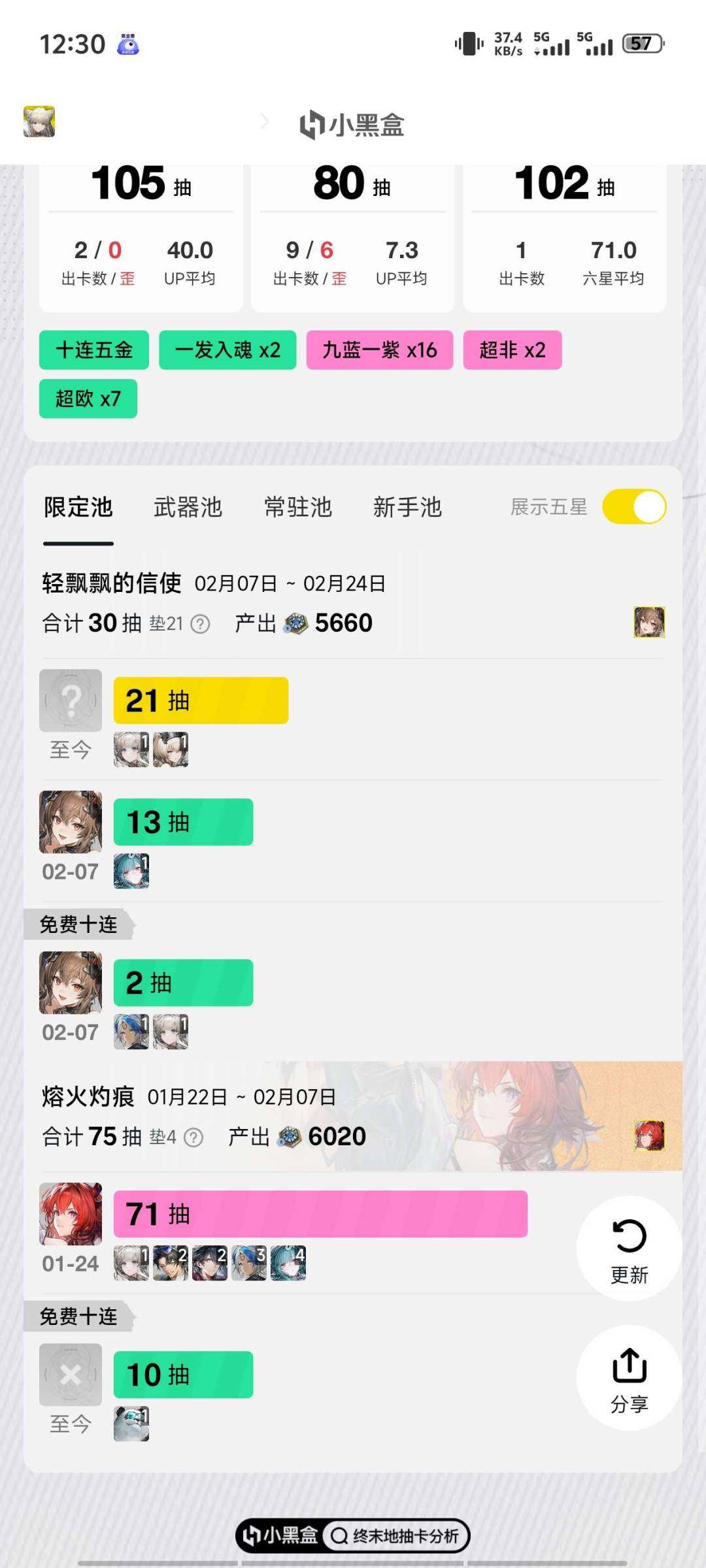Open the 新手池 tab
The width and height of the screenshot is (706, 1568).
(407, 508)
